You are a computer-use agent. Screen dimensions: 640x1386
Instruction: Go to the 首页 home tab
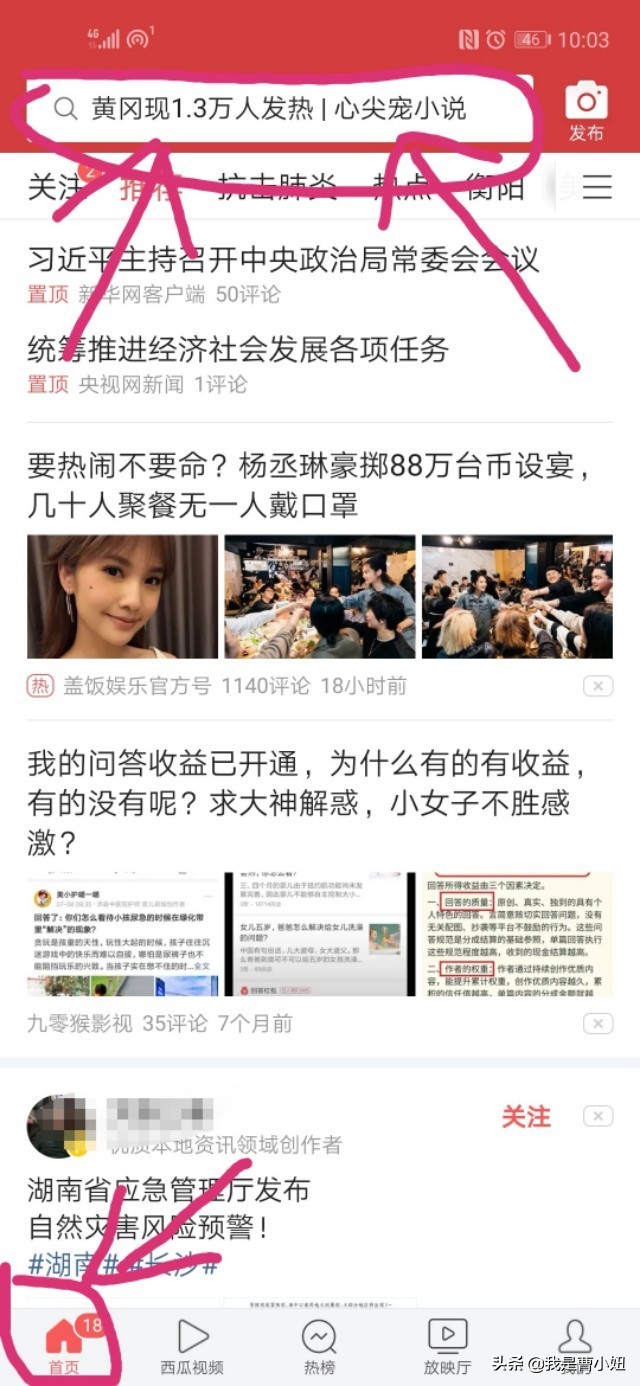(64, 1346)
